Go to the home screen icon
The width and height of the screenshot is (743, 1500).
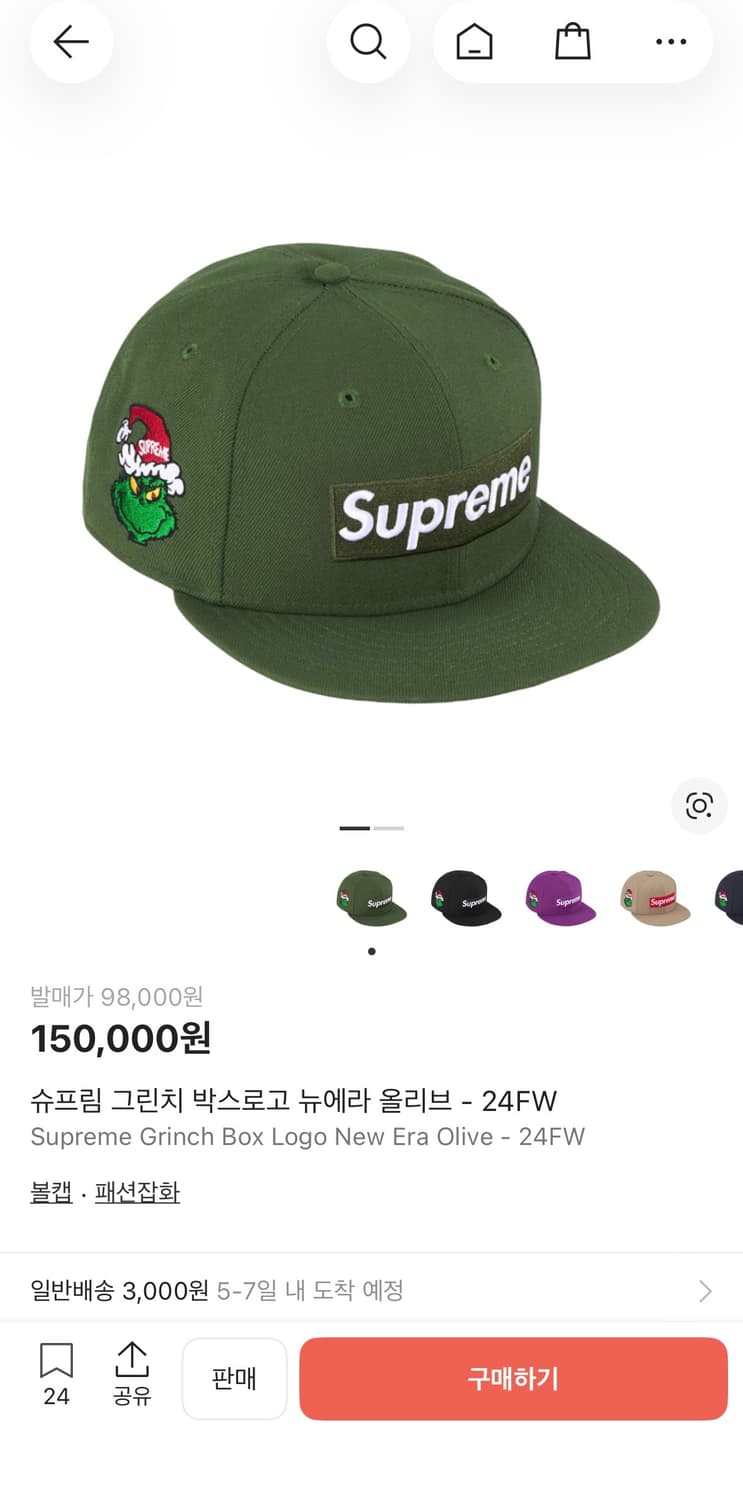point(472,42)
